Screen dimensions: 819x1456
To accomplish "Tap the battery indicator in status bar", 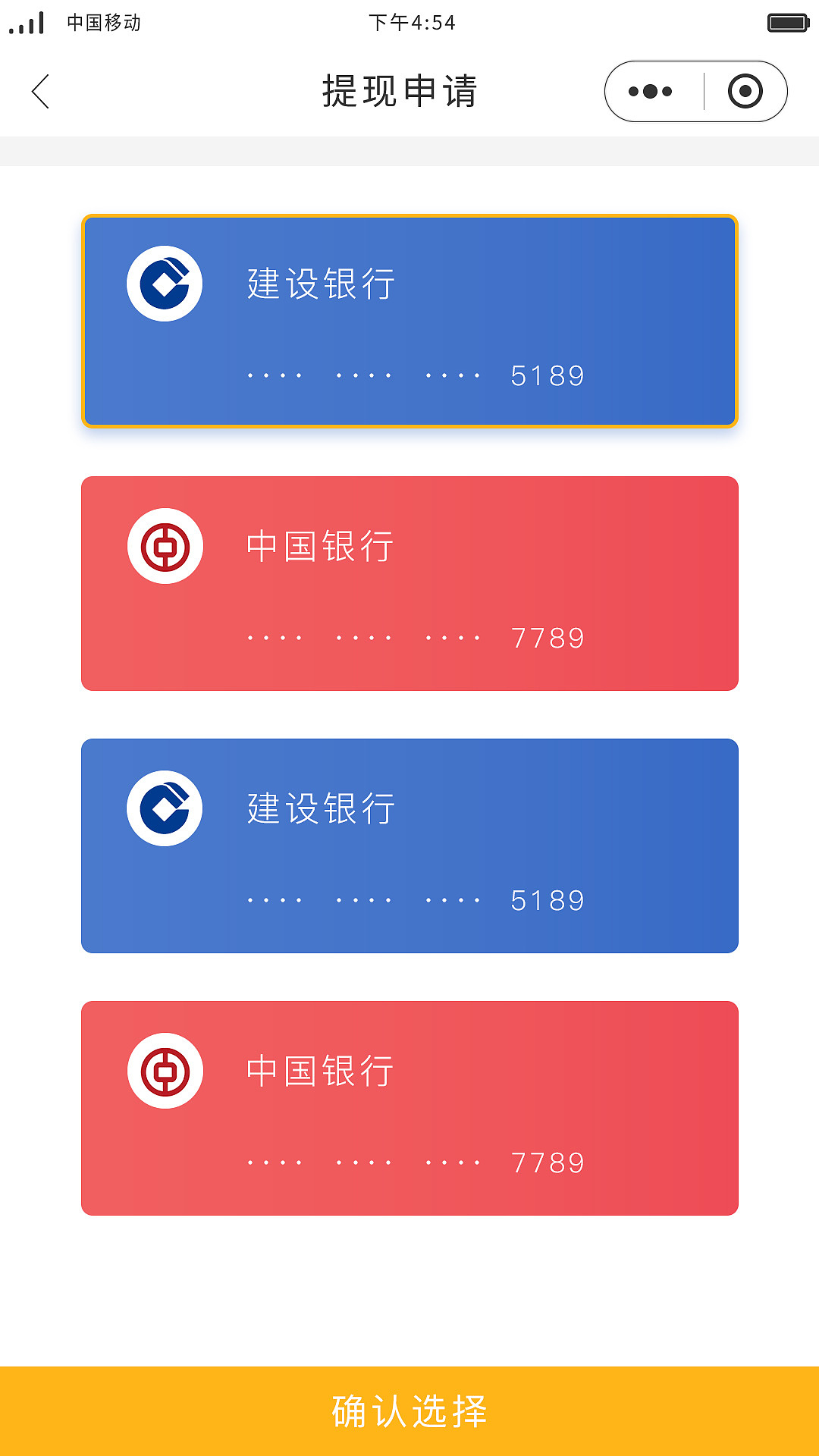I will 785,22.
